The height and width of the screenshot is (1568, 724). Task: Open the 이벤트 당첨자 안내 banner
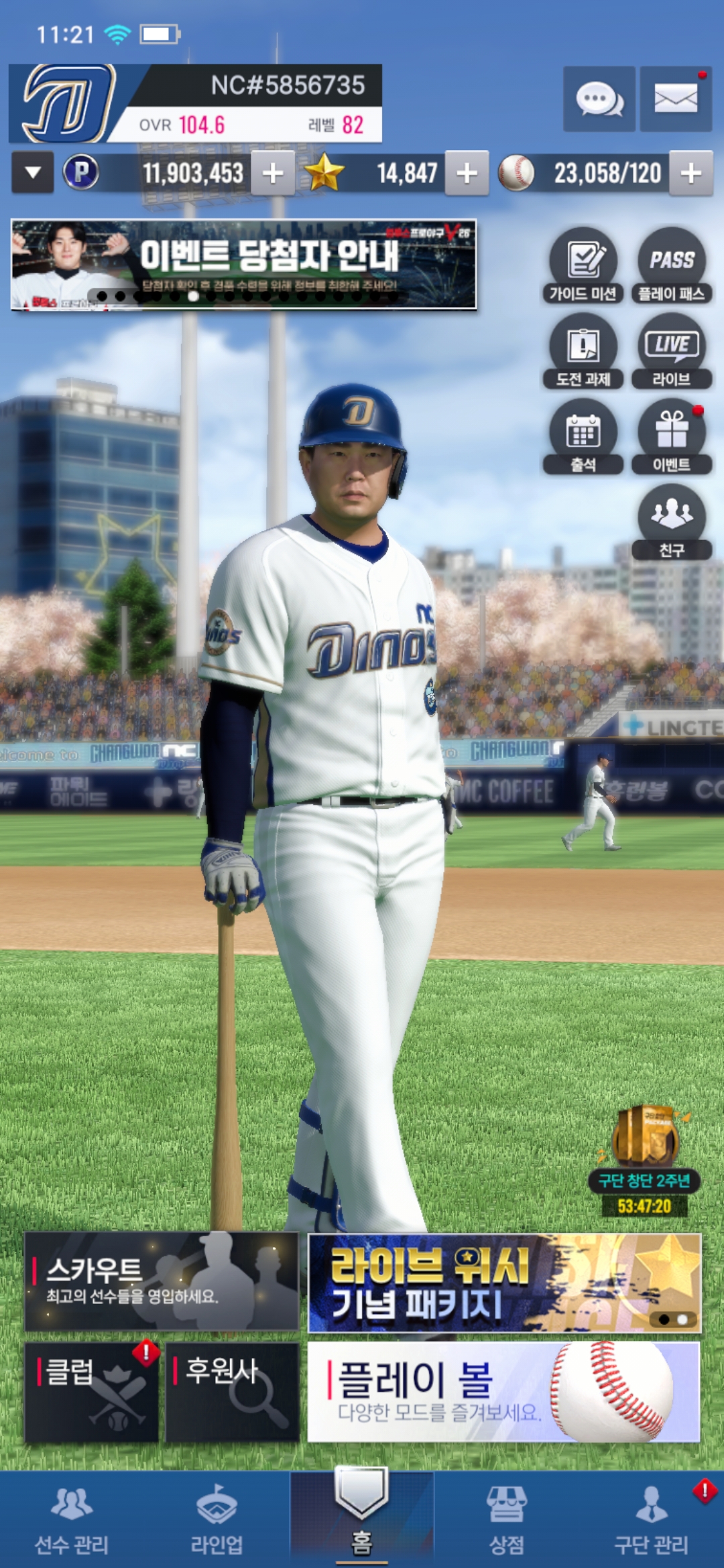coord(244,265)
